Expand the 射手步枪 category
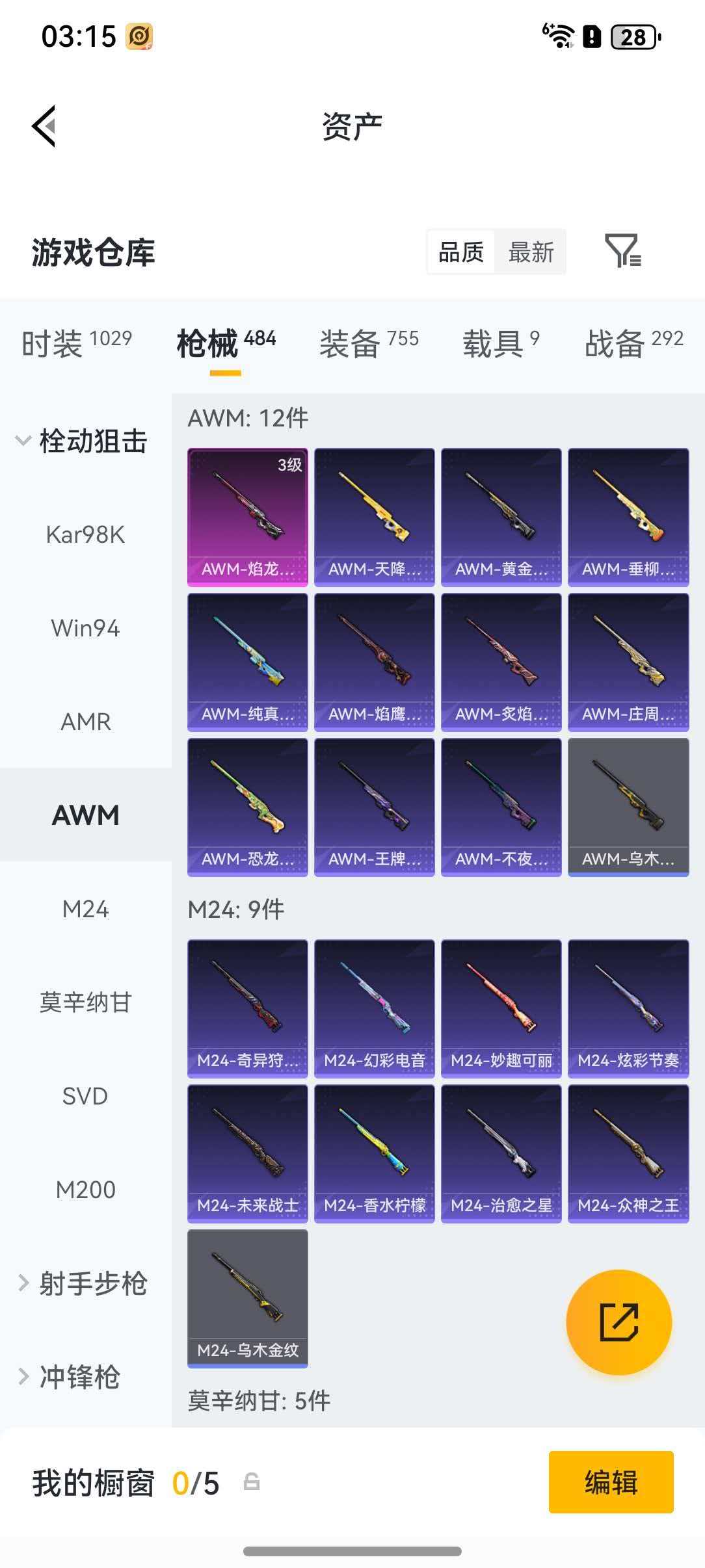705x1568 pixels. [x=85, y=1283]
